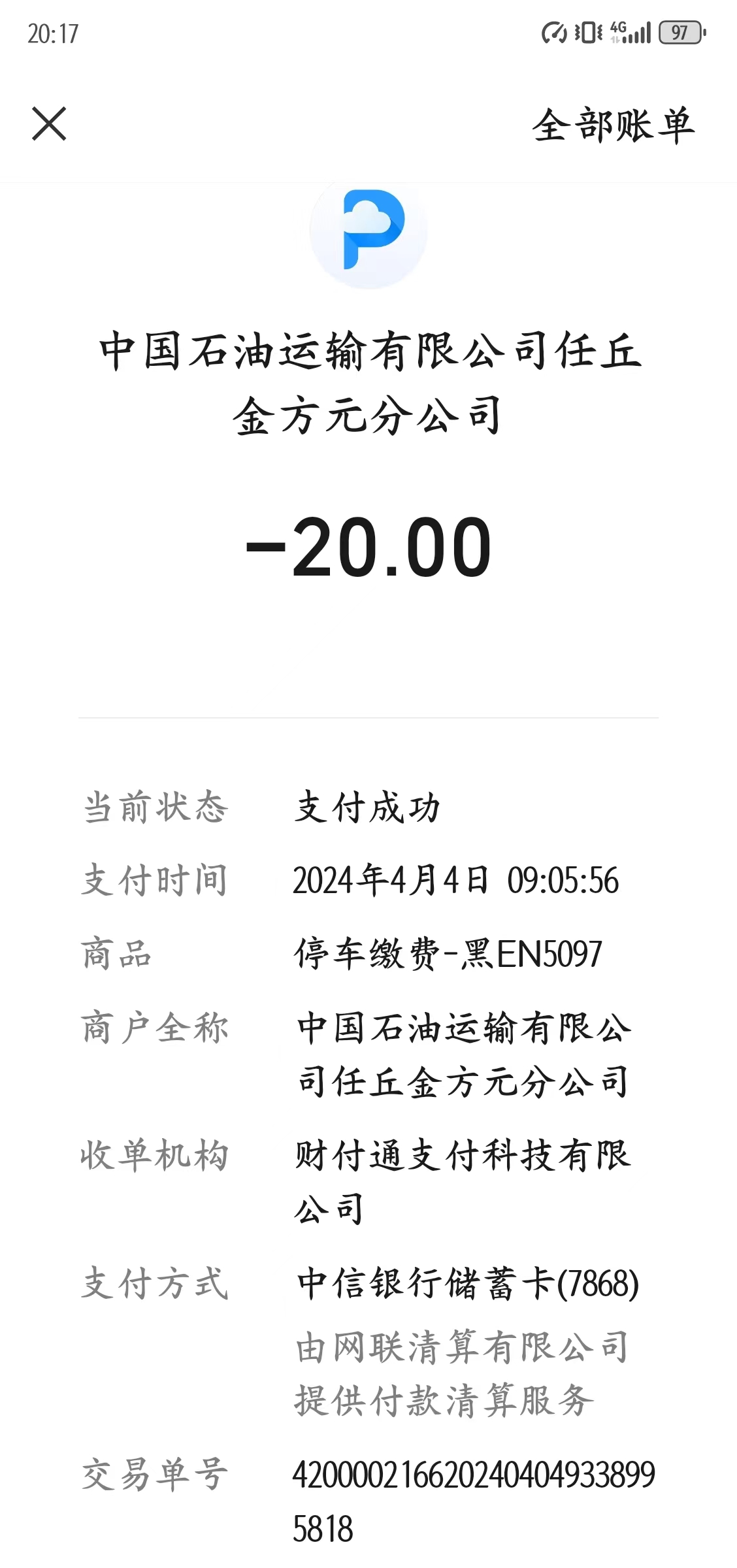
Task: Close the payment detail page
Action: click(49, 124)
